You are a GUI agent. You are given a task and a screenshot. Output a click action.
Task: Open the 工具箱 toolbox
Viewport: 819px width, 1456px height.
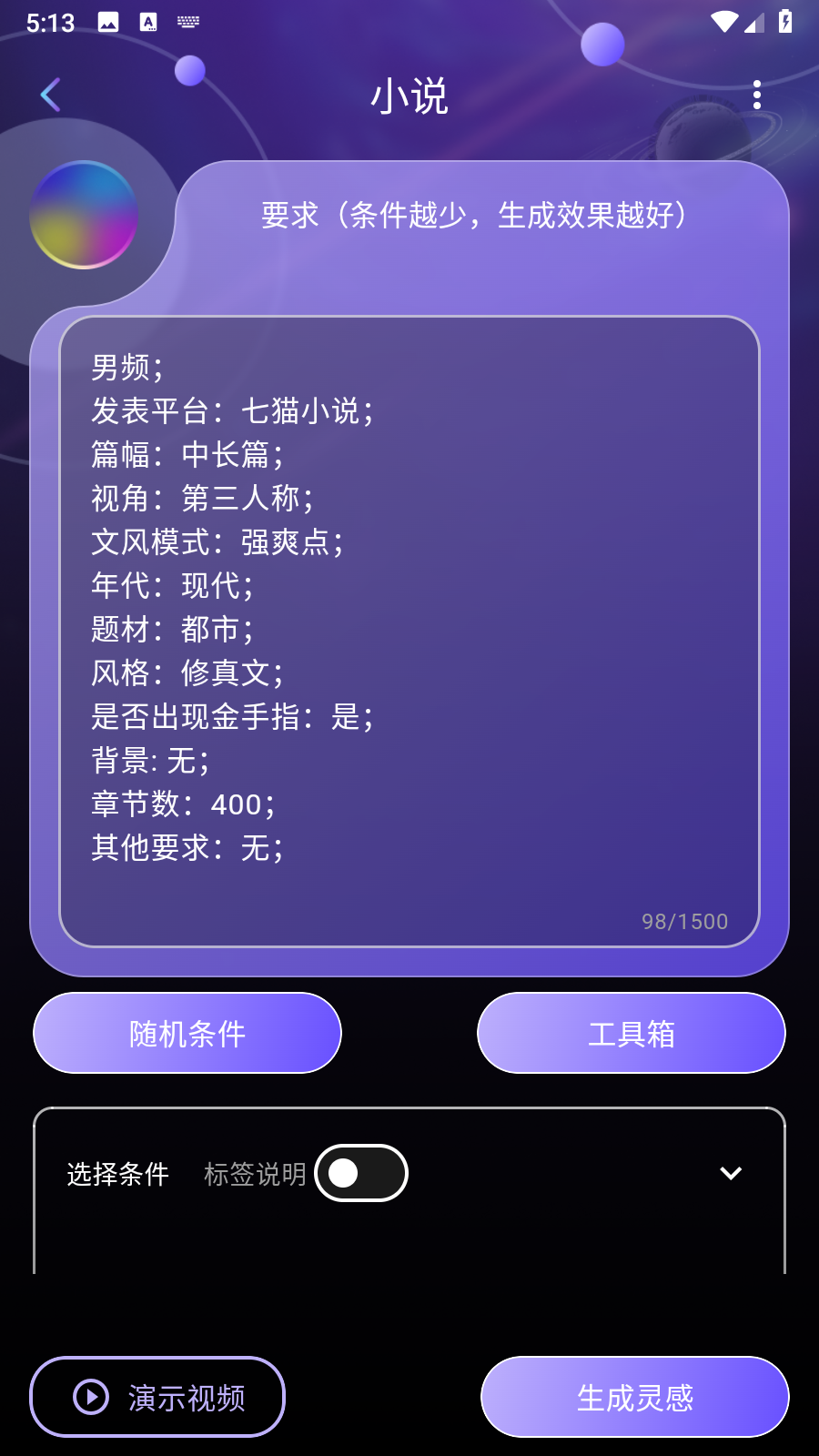coord(632,1033)
